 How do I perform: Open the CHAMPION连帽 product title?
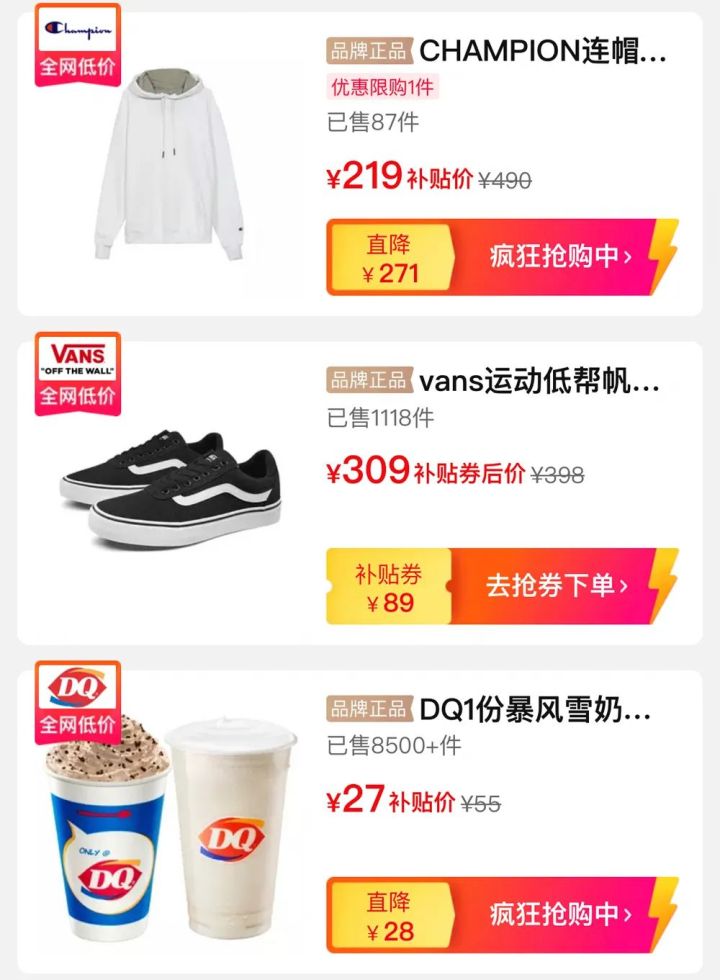(542, 51)
